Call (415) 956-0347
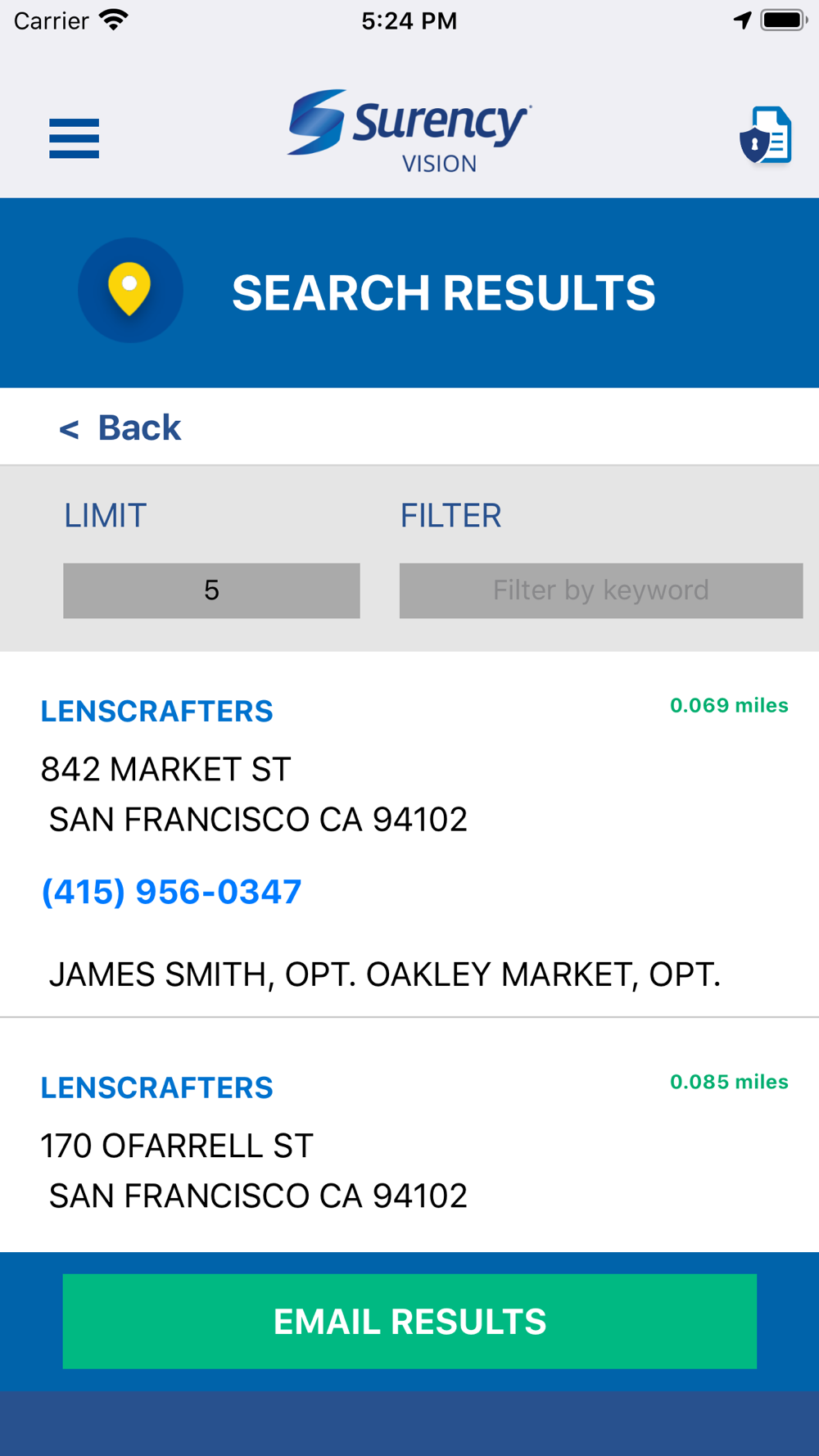Image resolution: width=819 pixels, height=1456 pixels. tap(171, 892)
